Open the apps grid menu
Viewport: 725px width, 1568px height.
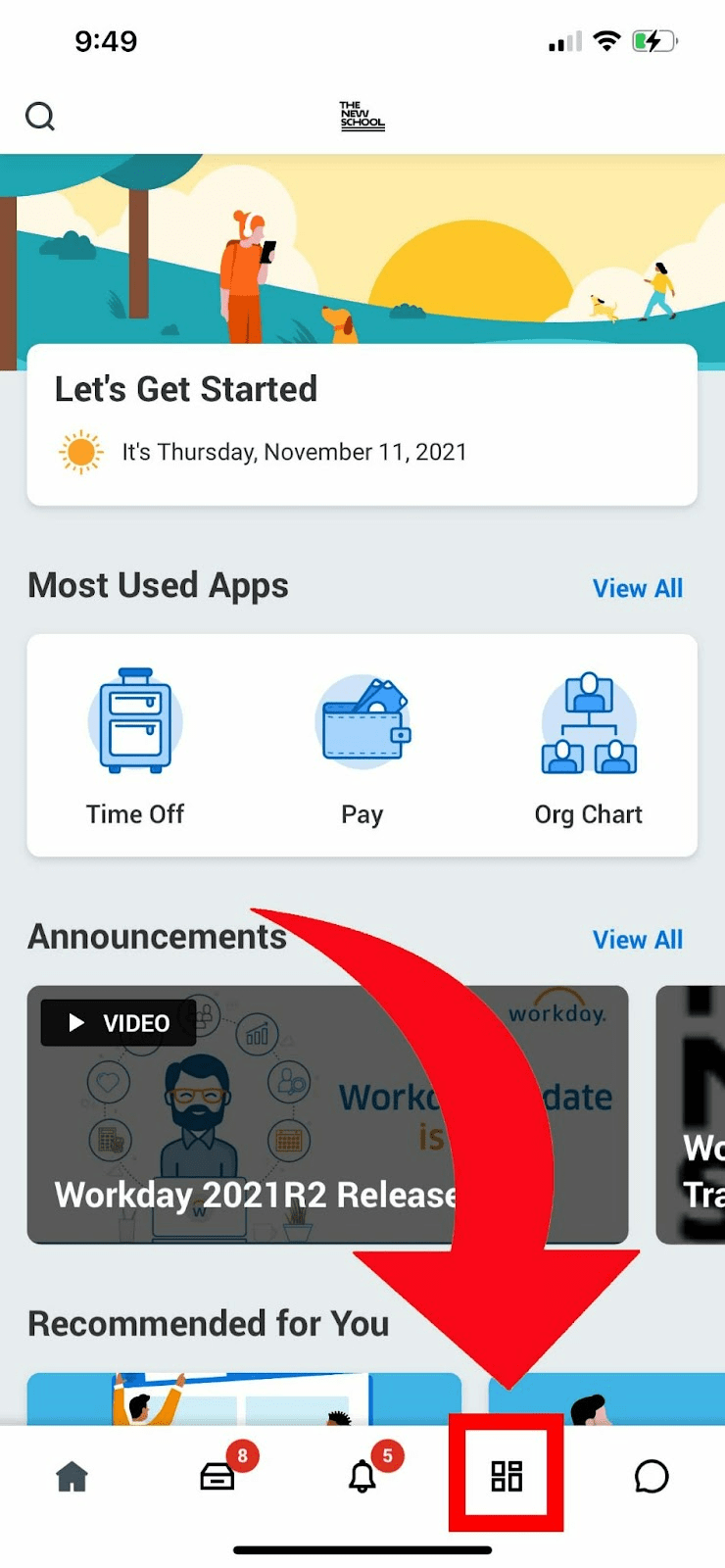point(506,1475)
